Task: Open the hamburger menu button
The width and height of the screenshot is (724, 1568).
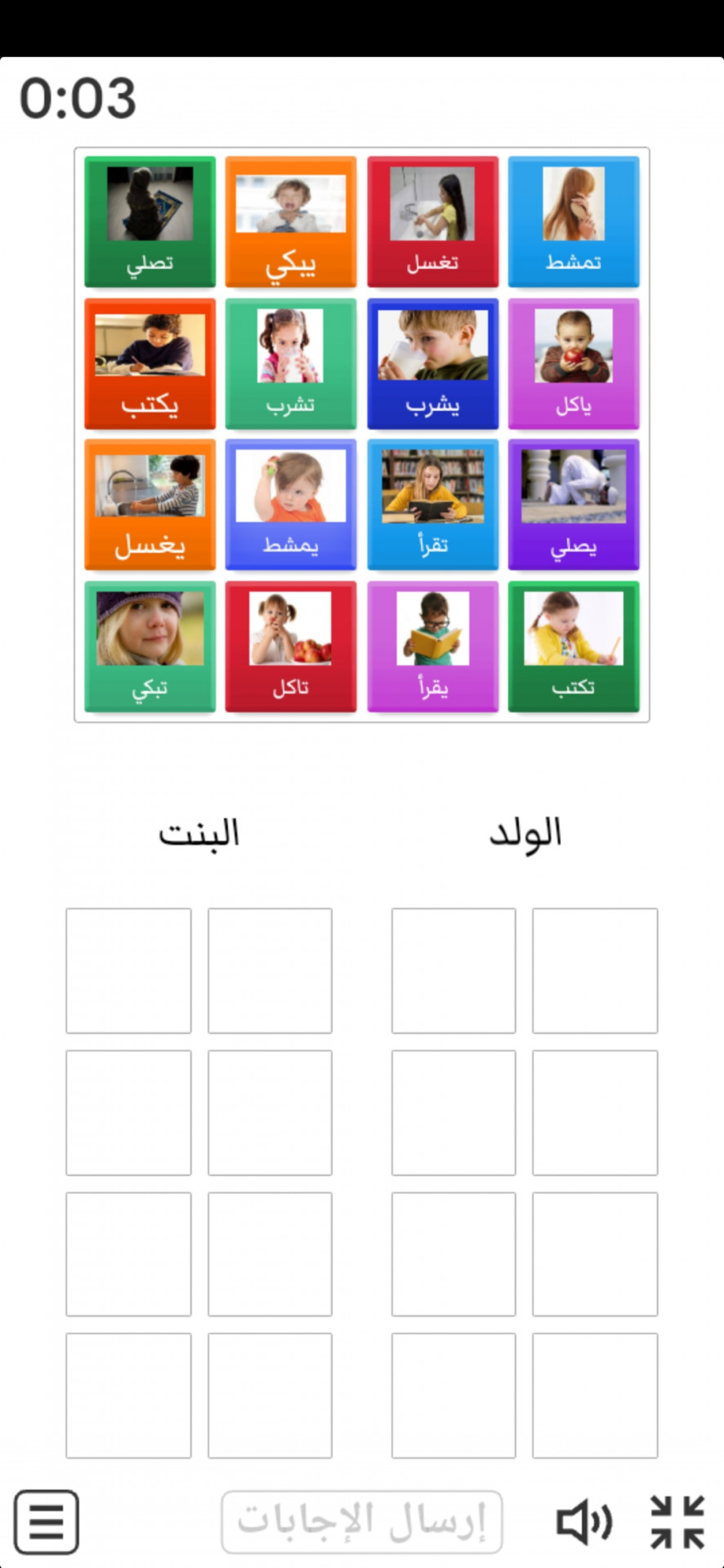Action: pos(47,1522)
